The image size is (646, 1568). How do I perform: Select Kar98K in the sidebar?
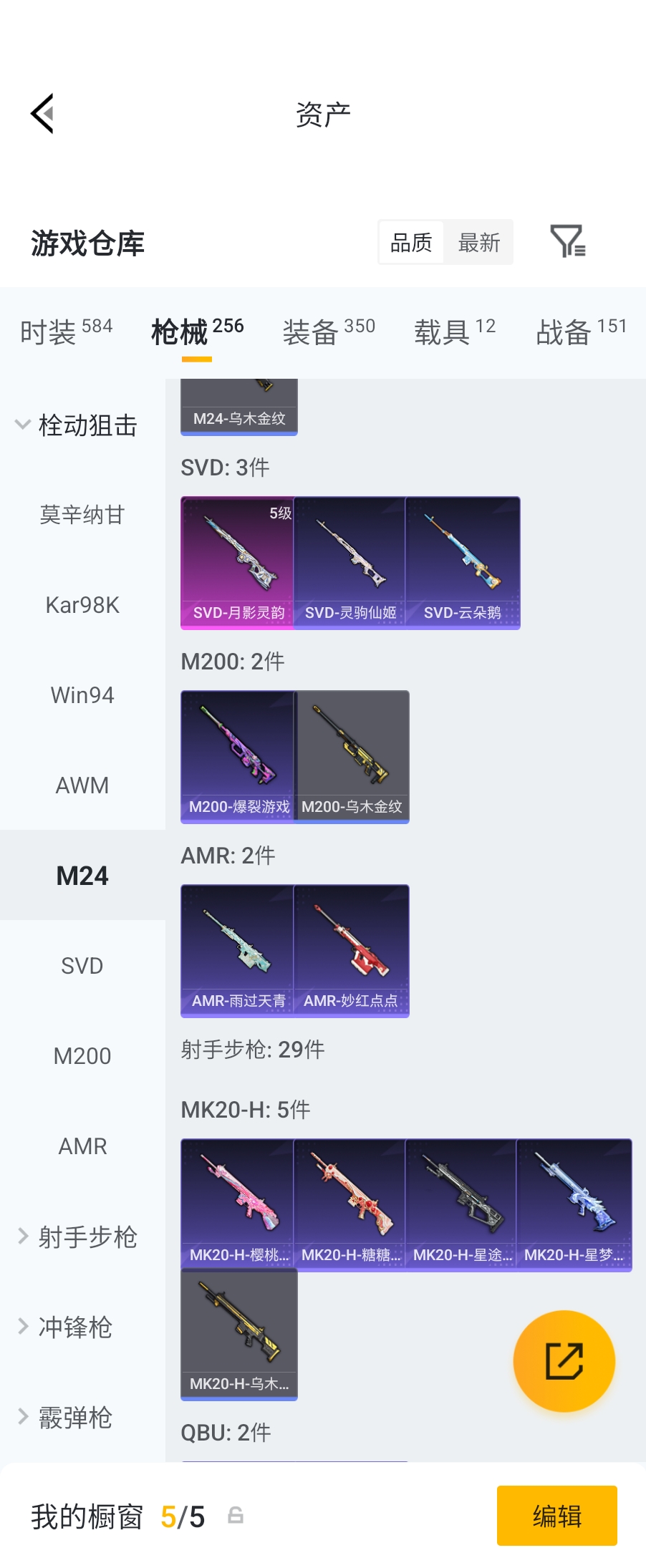coord(82,605)
